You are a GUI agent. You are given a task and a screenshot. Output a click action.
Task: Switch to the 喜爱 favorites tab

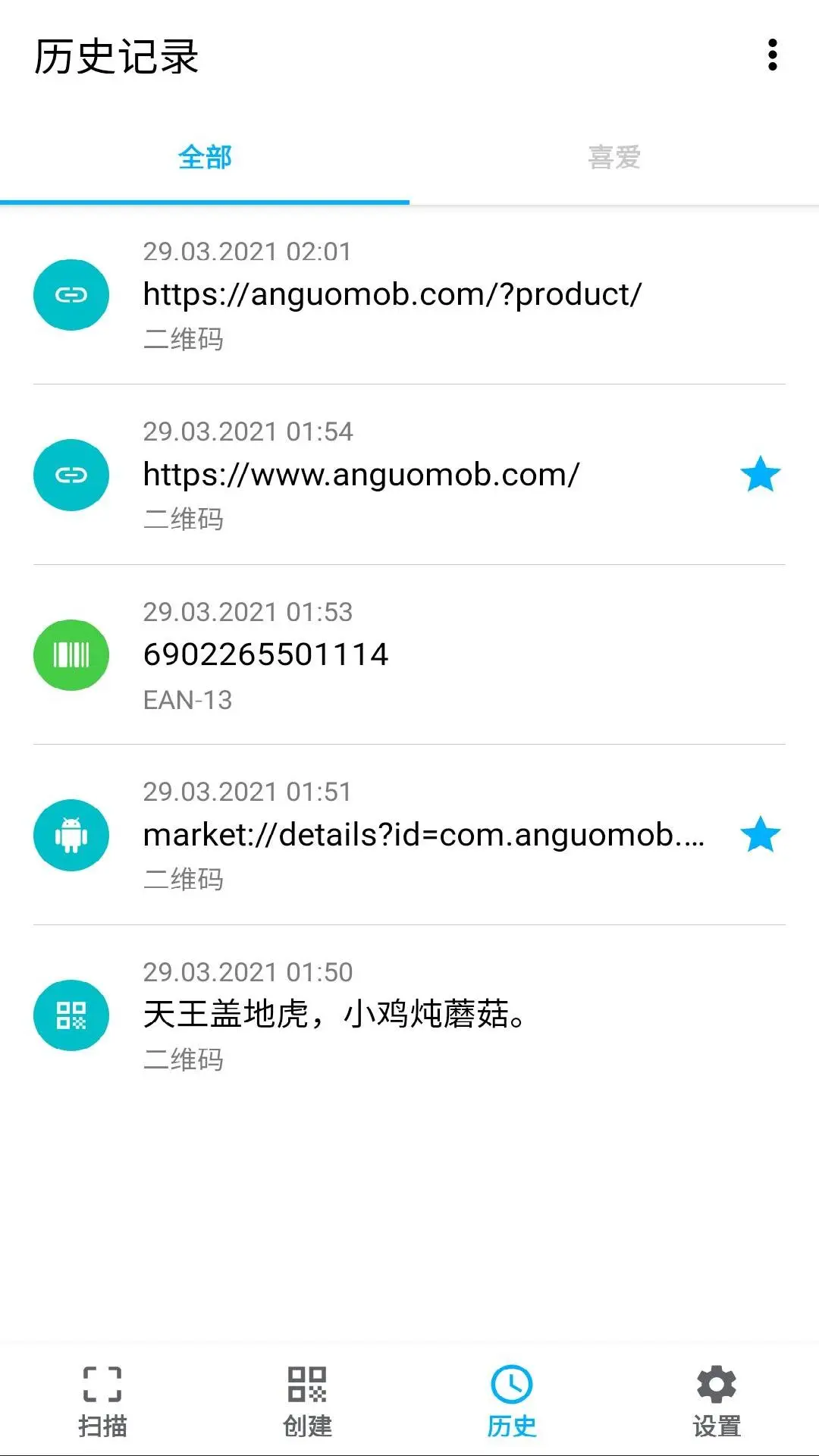[x=614, y=157]
